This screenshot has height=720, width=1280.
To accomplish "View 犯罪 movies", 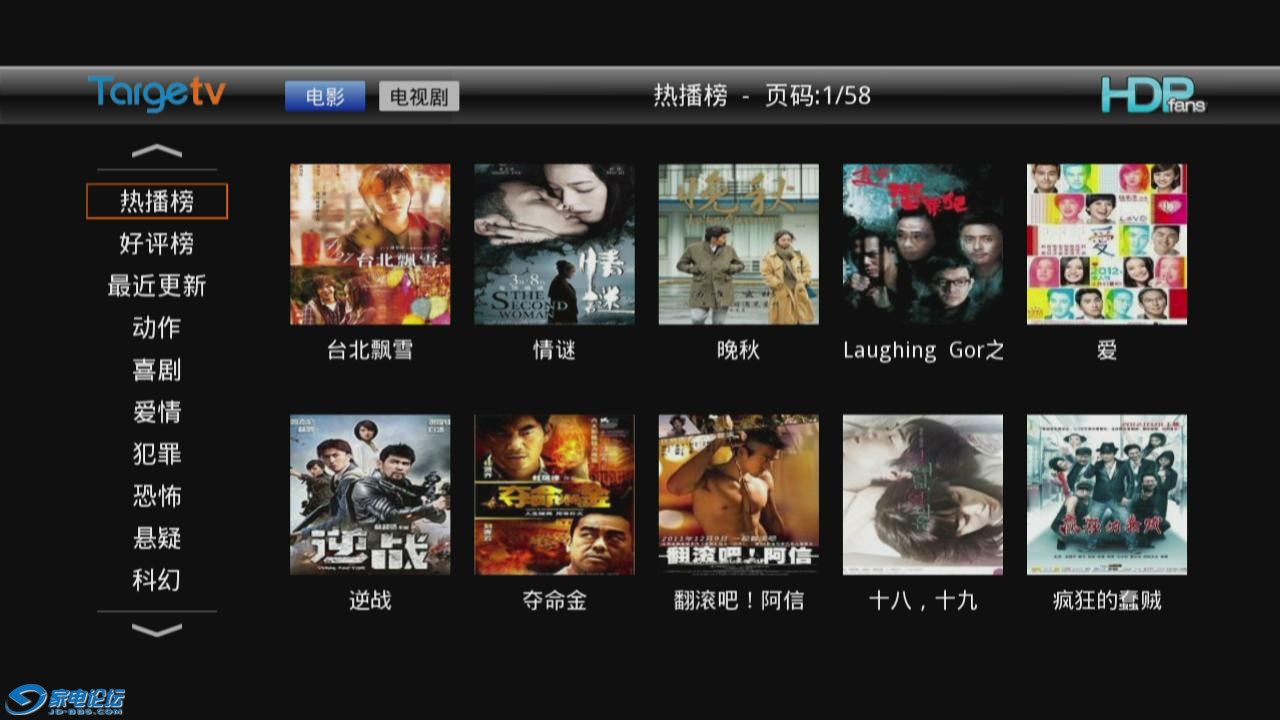I will (157, 454).
